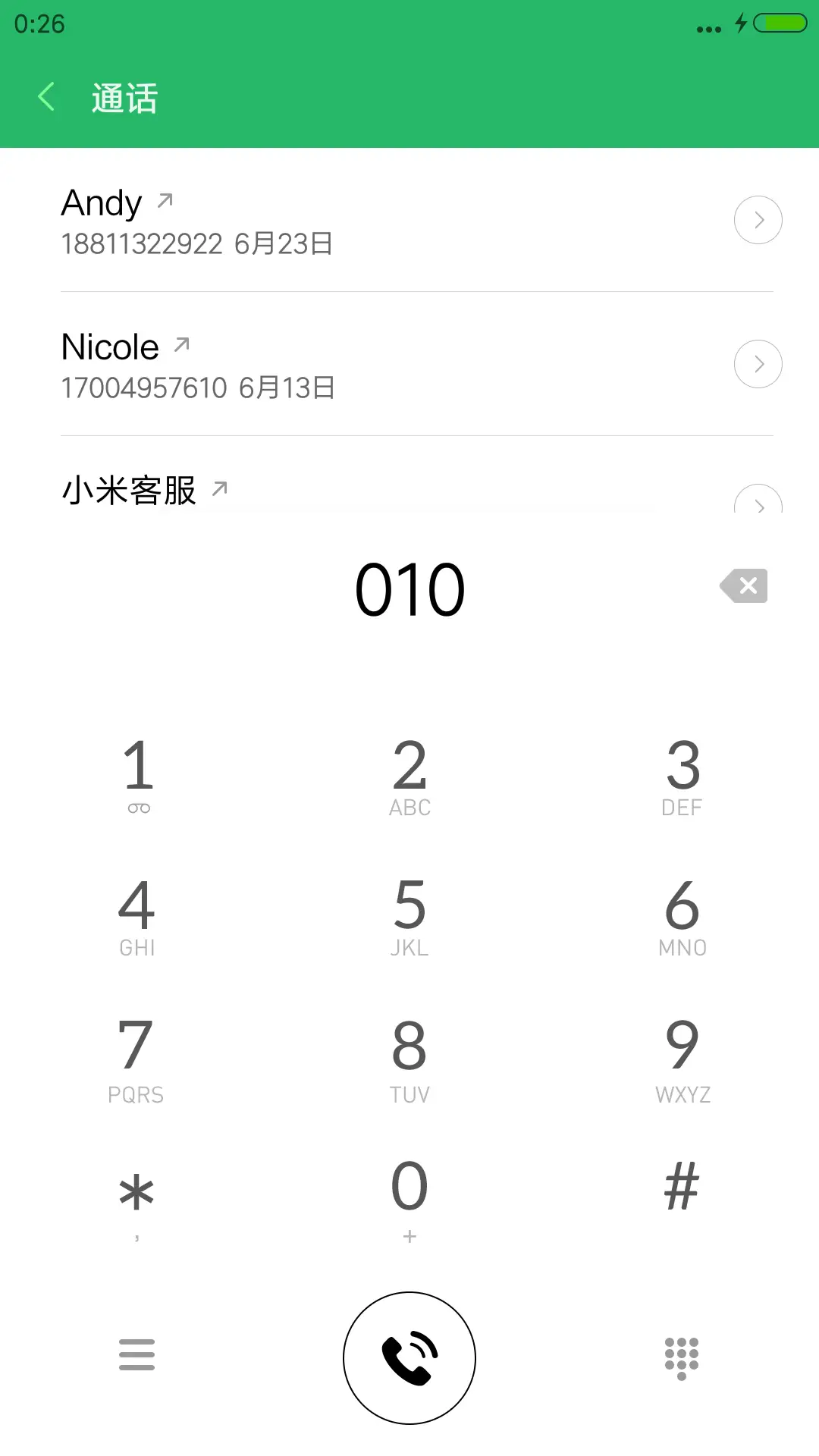Hide the keypad with the dialpad icon
The height and width of the screenshot is (1456, 819).
tap(682, 1358)
